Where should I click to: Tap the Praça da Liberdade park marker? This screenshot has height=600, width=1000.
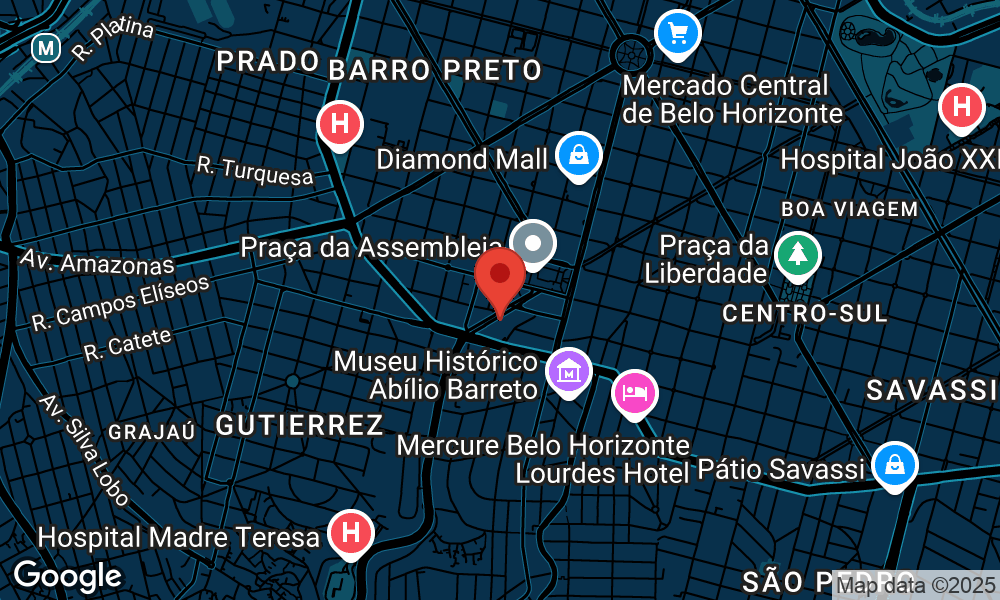tap(797, 254)
